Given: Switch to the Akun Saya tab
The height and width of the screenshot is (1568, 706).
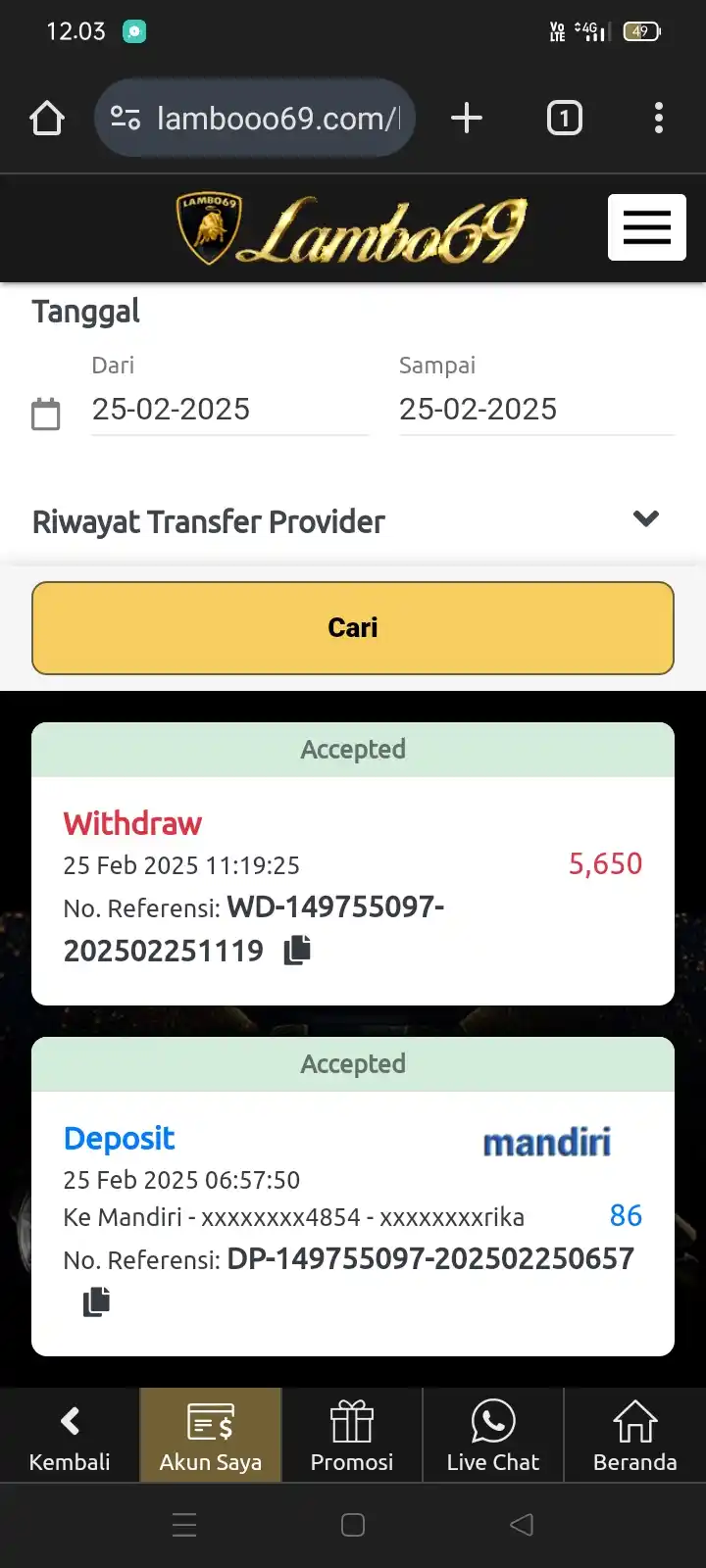Looking at the screenshot, I should (211, 1436).
